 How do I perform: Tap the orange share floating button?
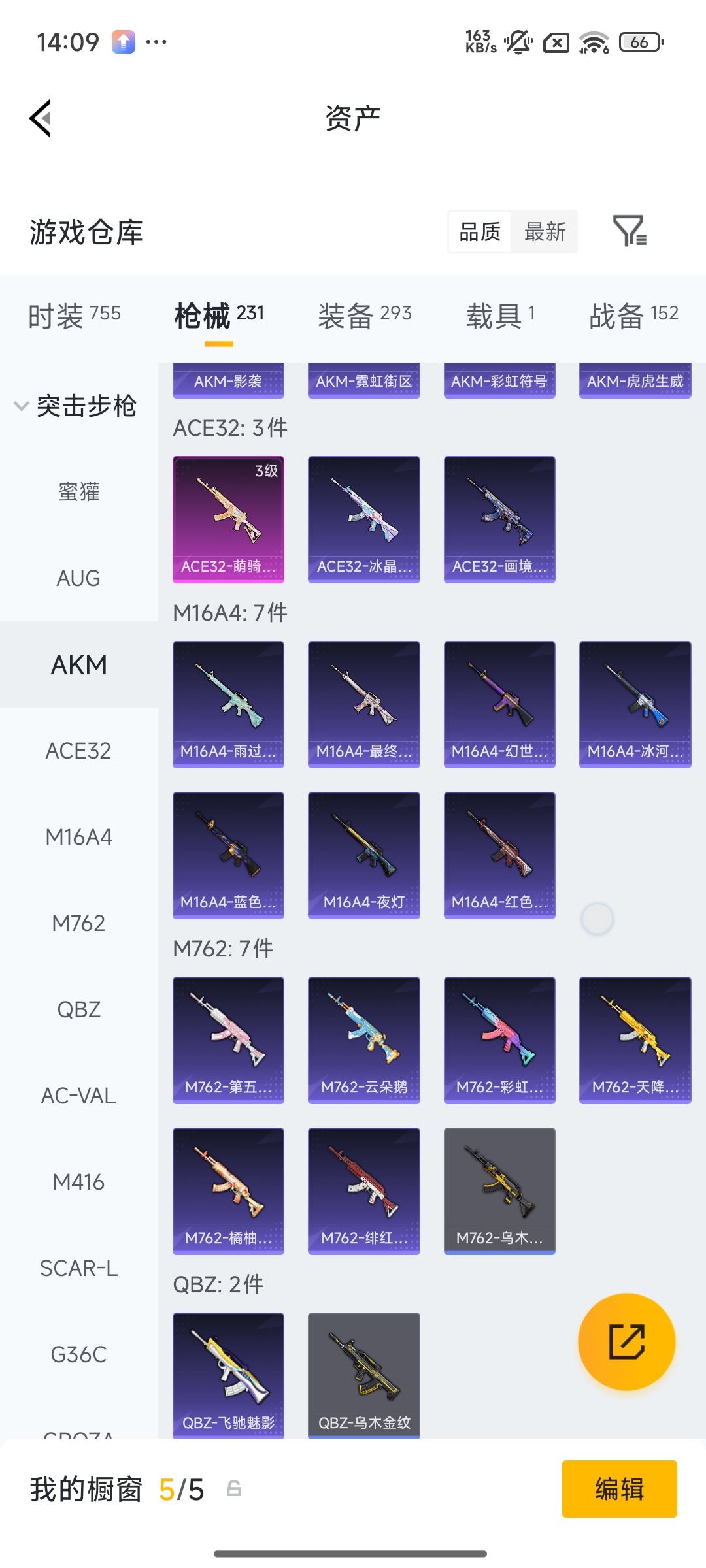(x=626, y=1341)
